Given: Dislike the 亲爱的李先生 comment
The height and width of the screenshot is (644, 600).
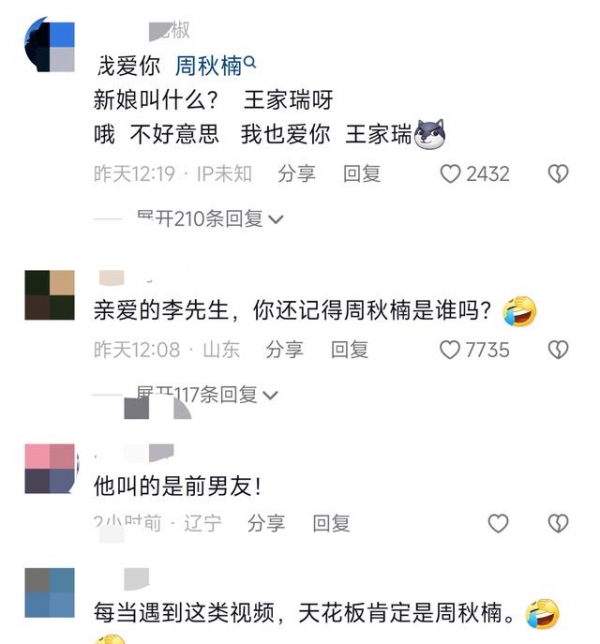Looking at the screenshot, I should (558, 350).
